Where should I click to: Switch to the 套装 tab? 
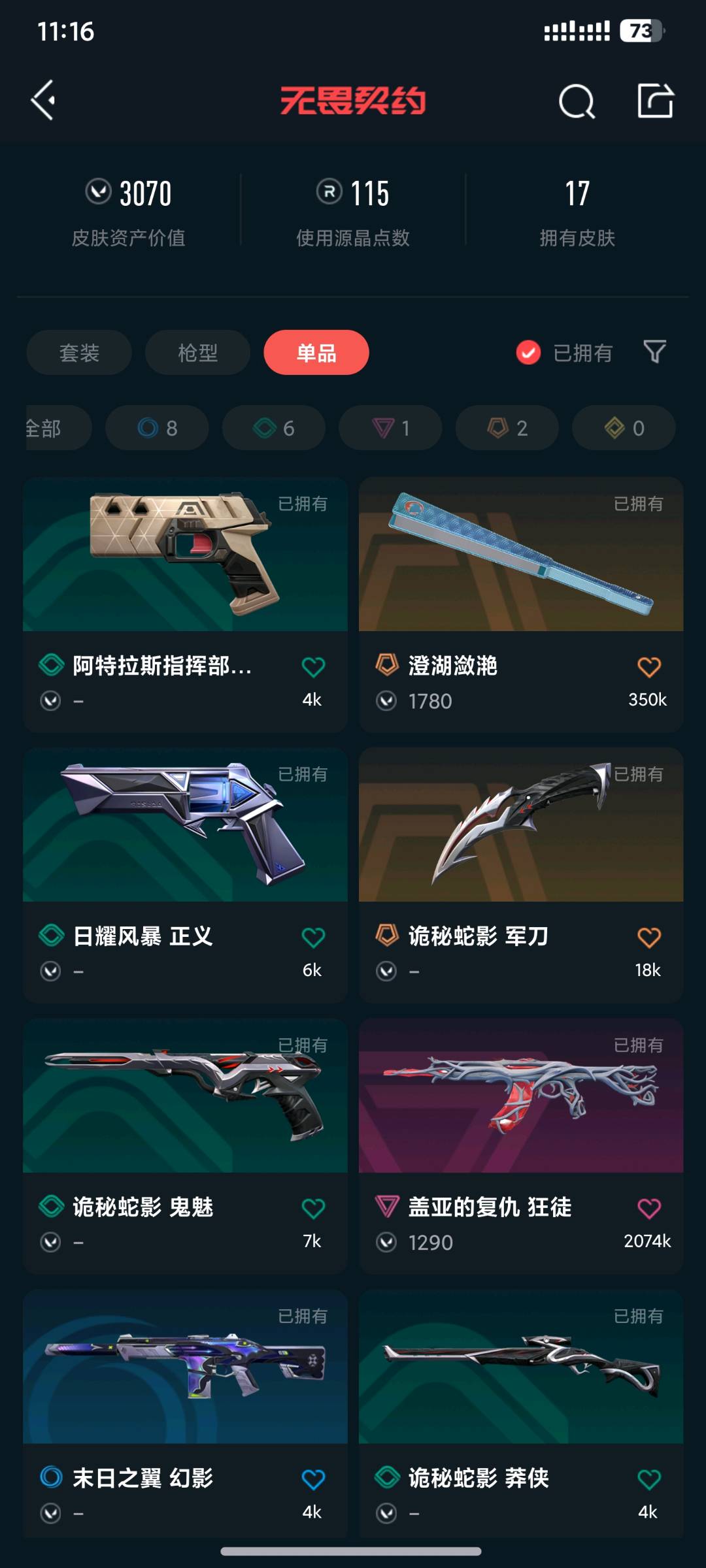[x=79, y=353]
